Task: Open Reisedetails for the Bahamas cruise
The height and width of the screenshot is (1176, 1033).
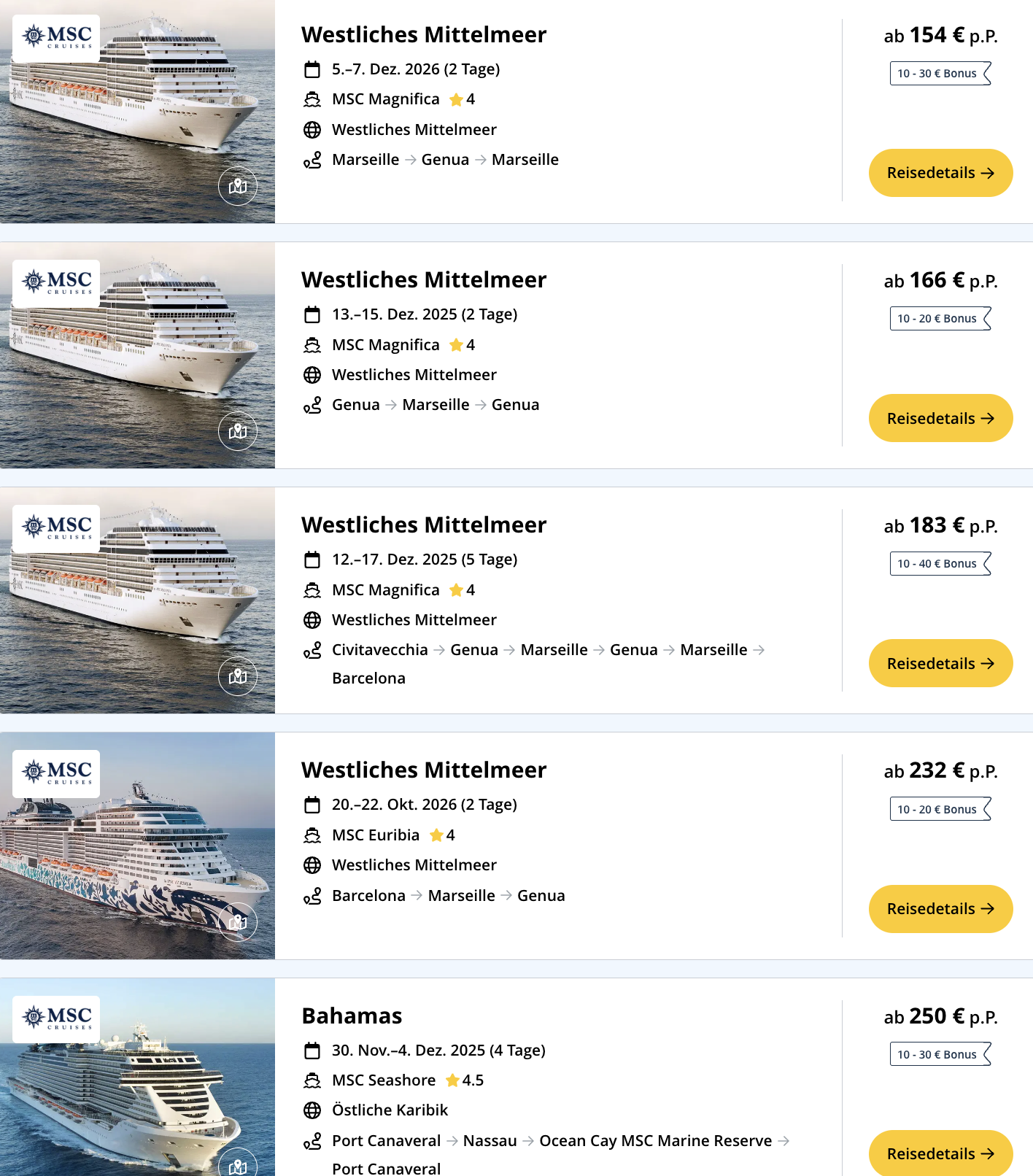Action: click(940, 1153)
